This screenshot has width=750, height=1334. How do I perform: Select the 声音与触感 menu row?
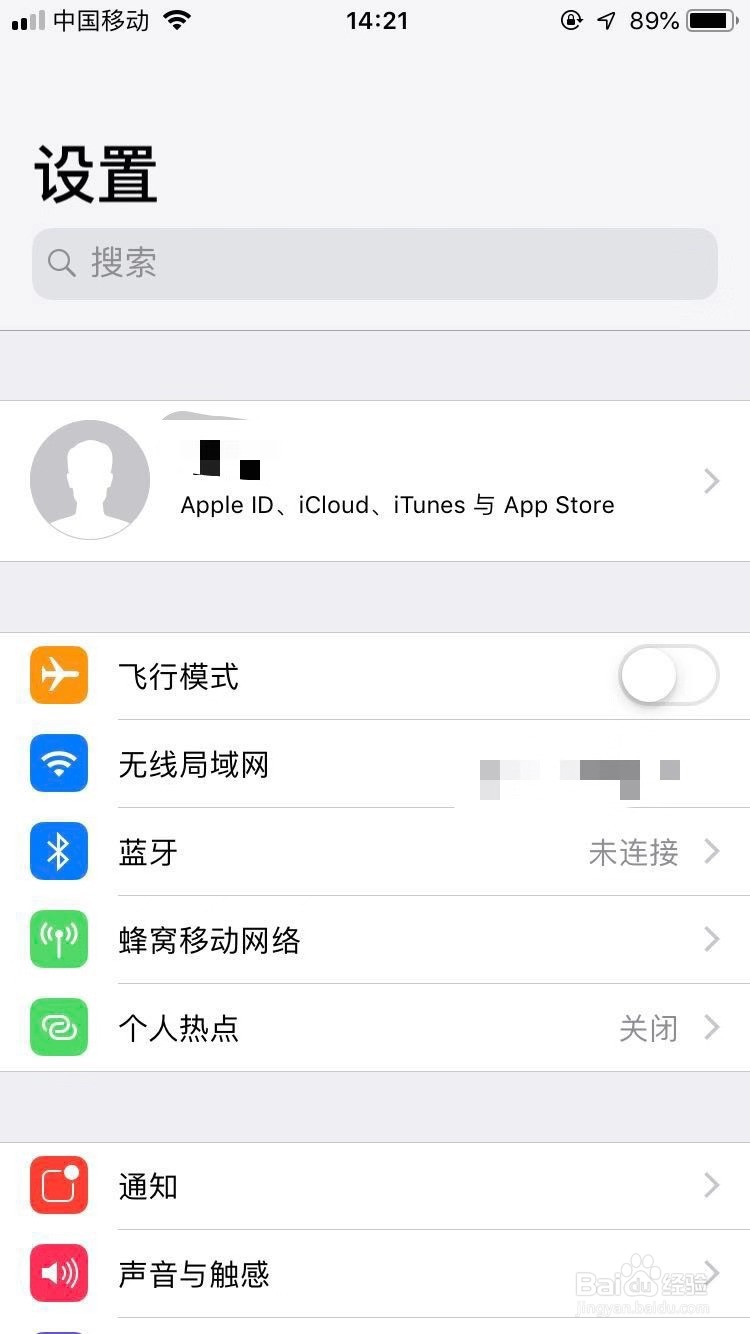click(x=375, y=1273)
